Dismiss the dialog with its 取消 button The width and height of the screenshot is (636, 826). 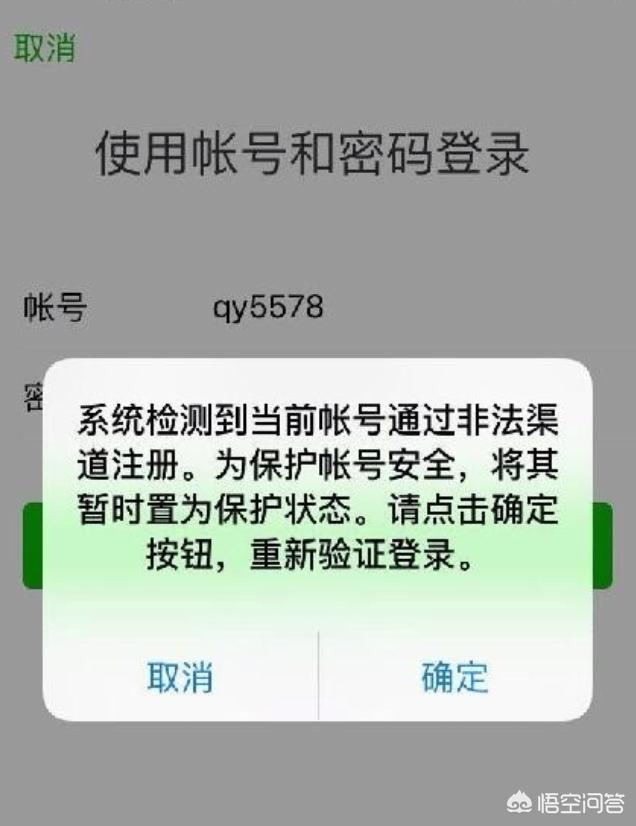pos(181,677)
